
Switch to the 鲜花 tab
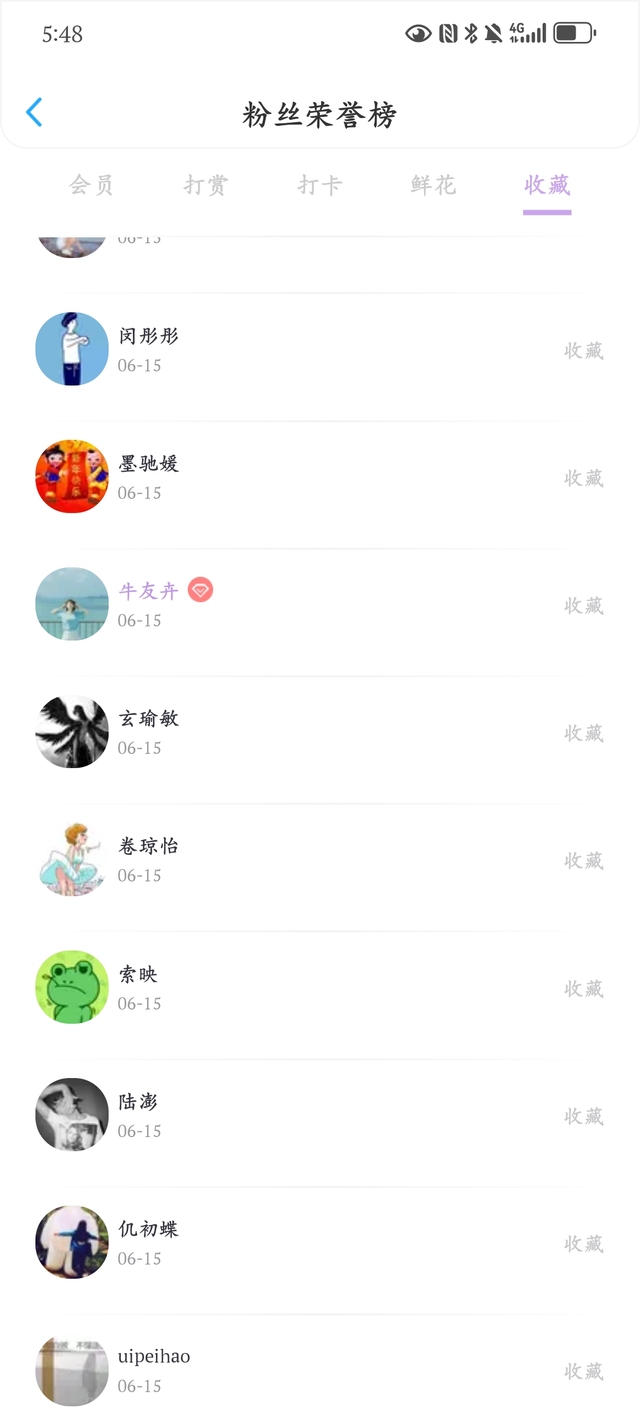tap(434, 185)
